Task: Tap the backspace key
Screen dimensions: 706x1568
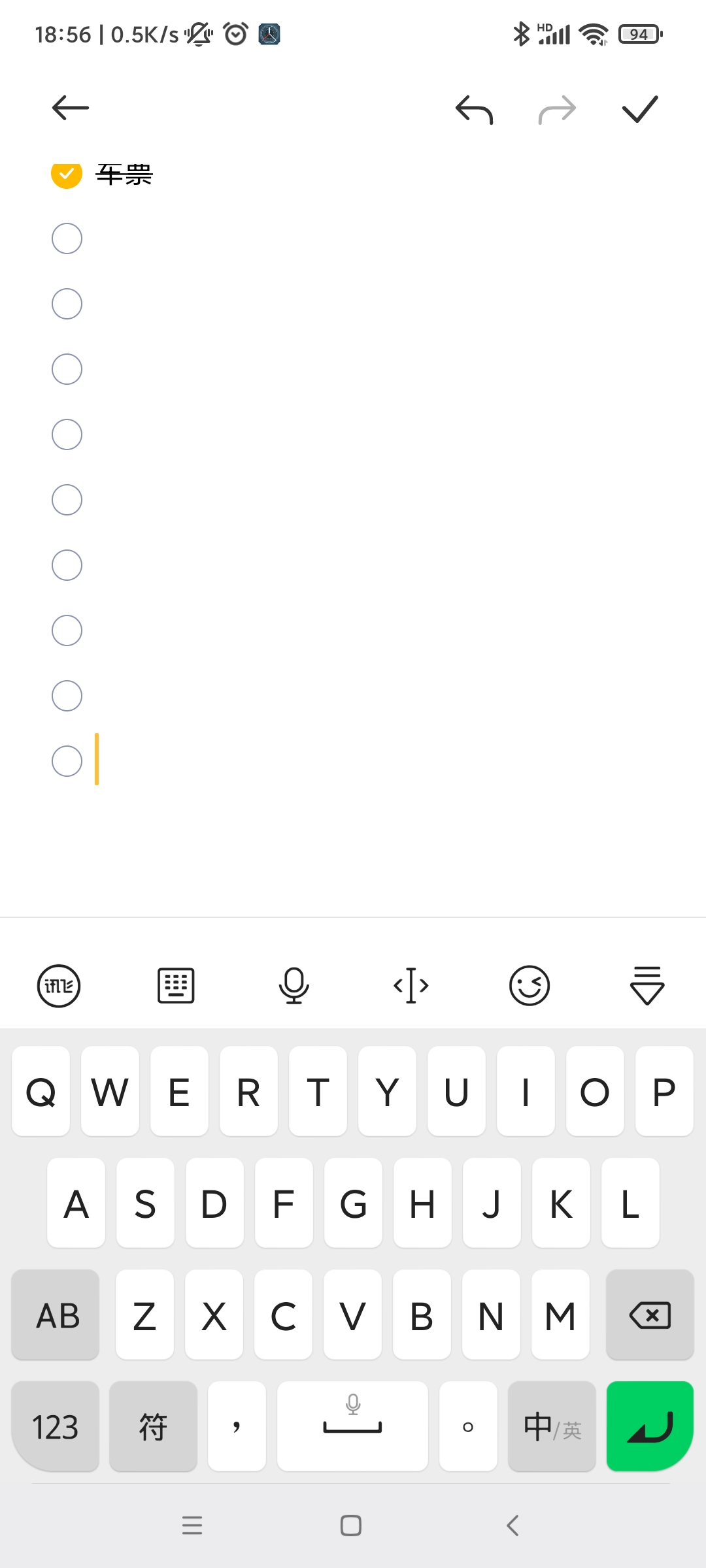Action: [x=650, y=1315]
